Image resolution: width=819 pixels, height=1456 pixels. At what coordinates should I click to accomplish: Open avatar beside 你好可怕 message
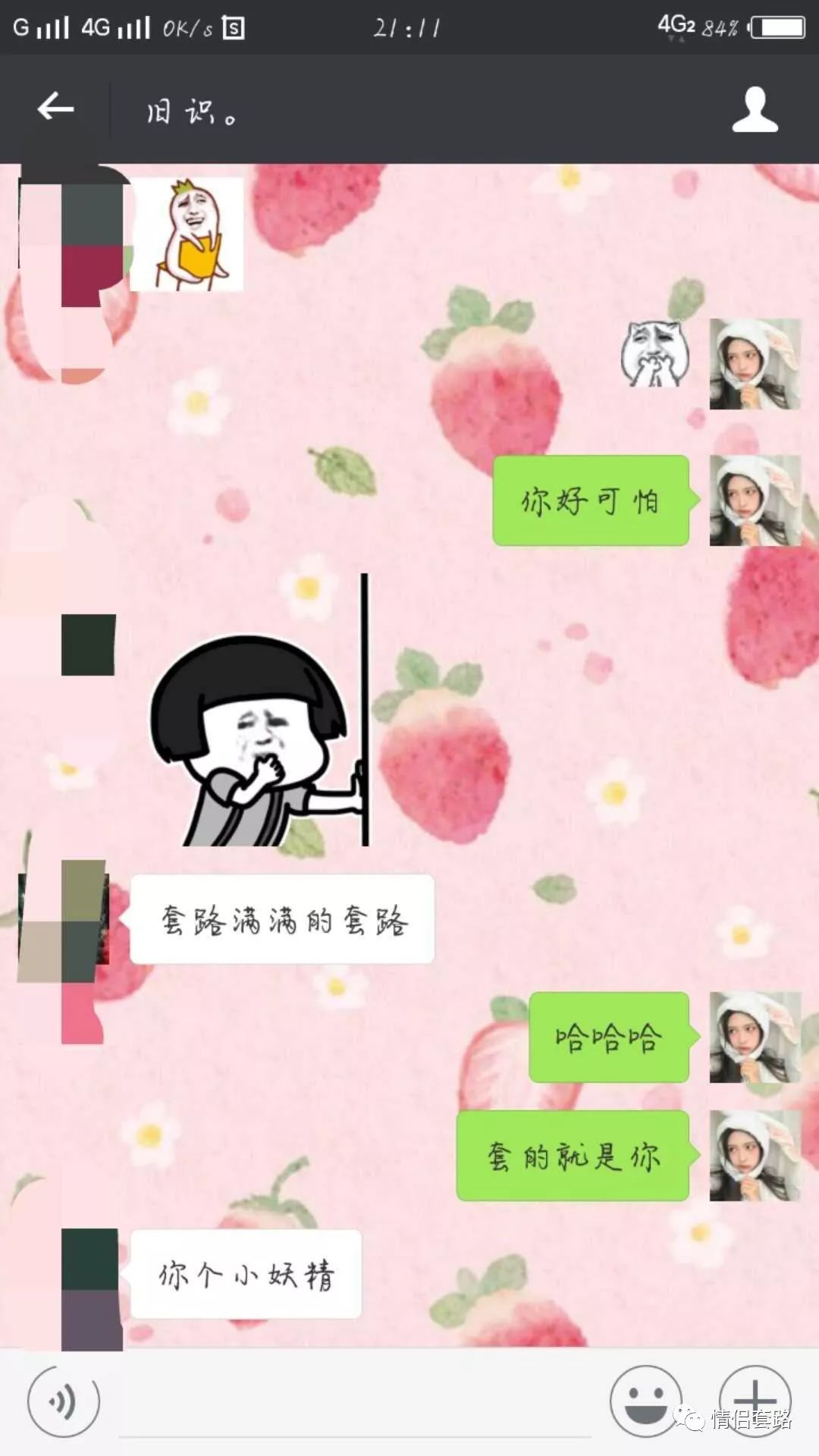[754, 500]
